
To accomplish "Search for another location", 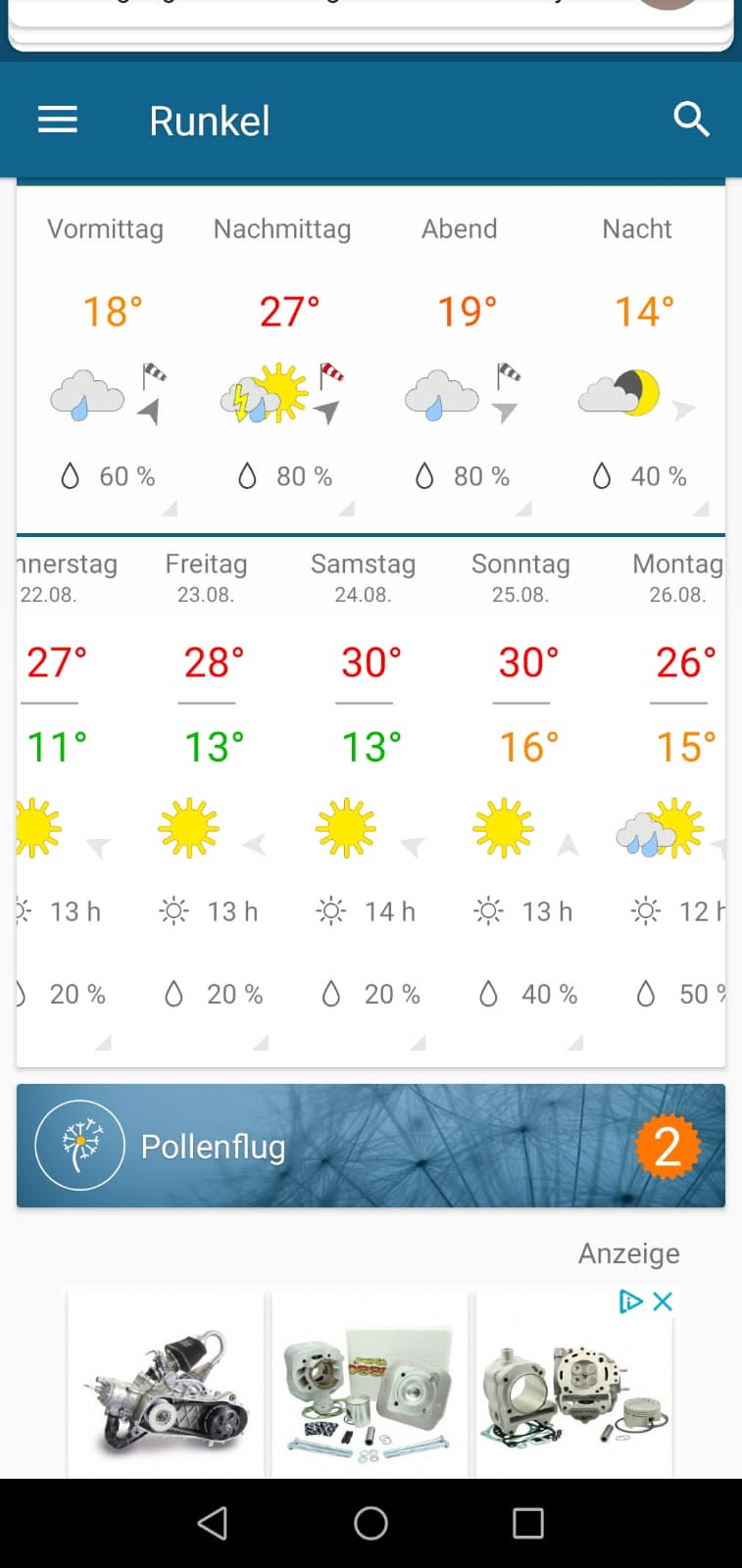I will [x=691, y=121].
